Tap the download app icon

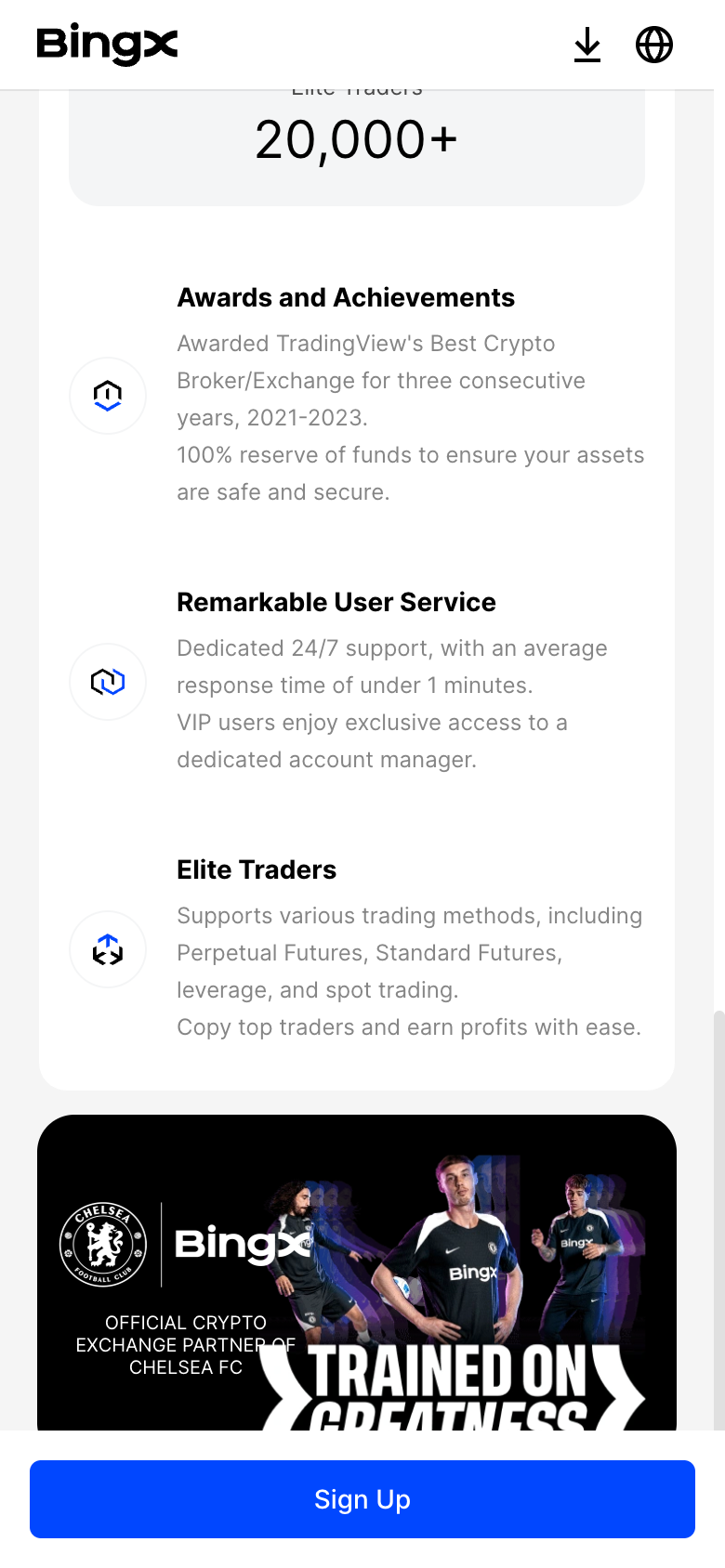point(587,45)
